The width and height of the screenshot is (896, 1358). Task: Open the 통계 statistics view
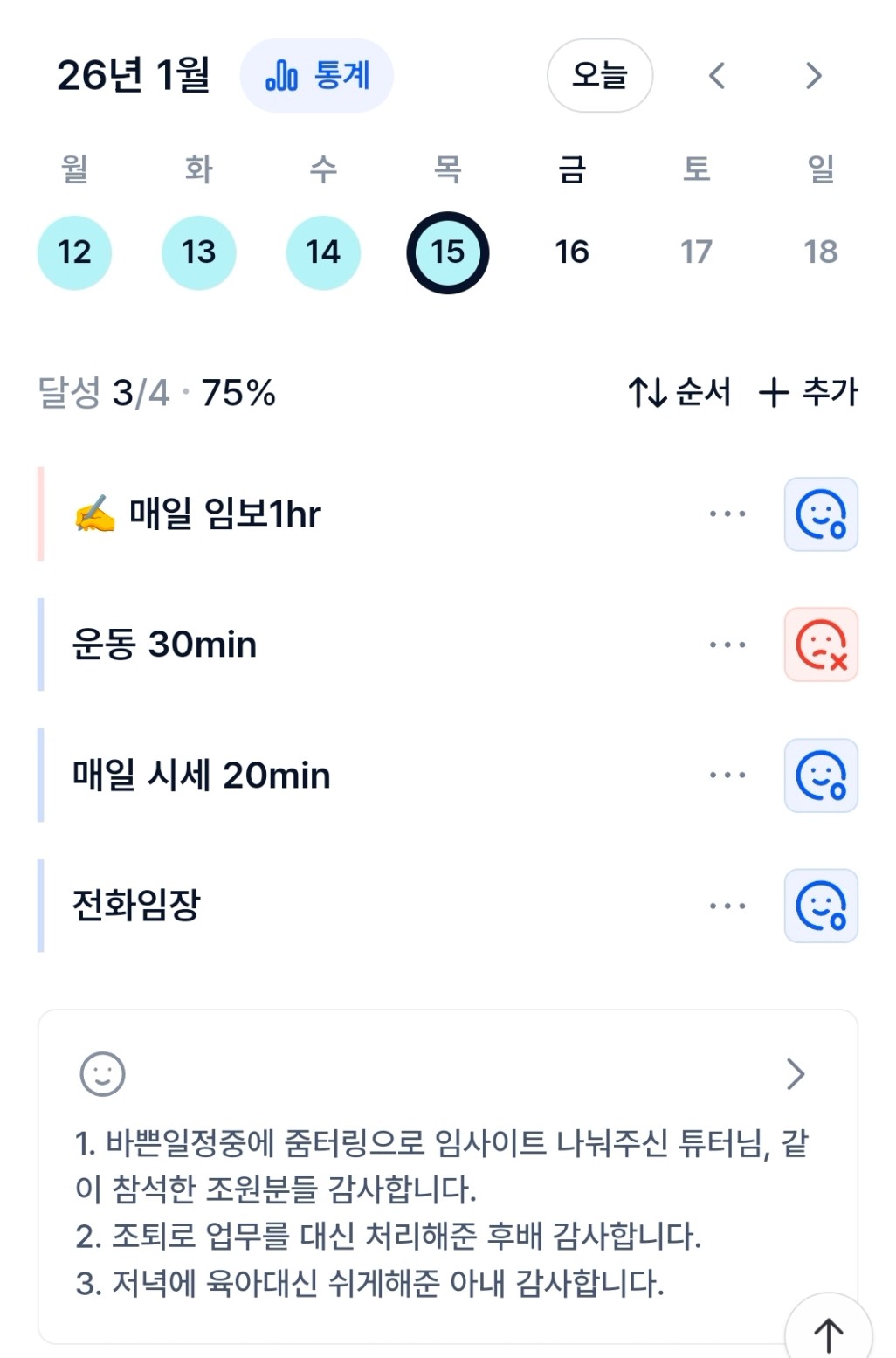(x=316, y=76)
